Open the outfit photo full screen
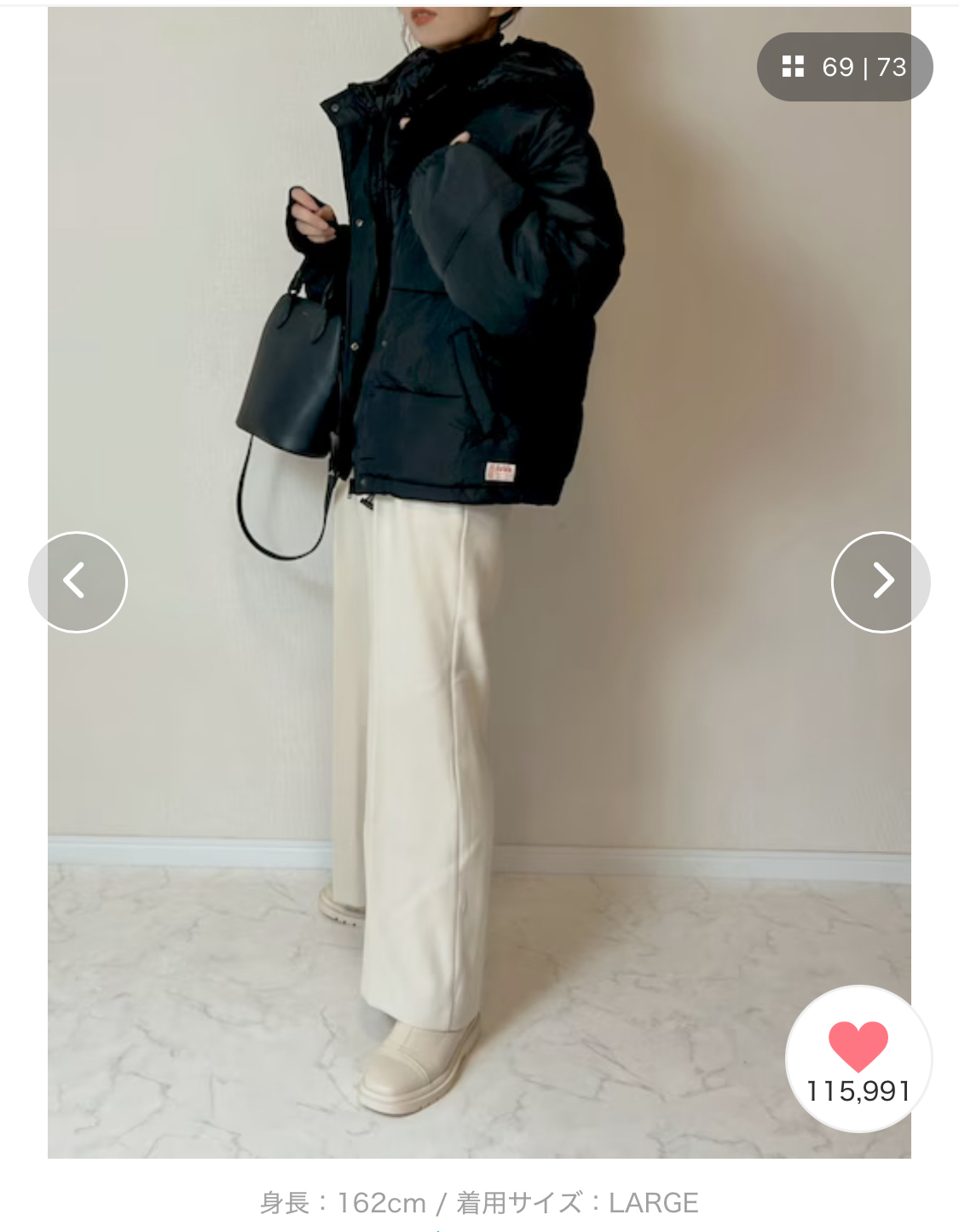The height and width of the screenshot is (1232, 959). (x=479, y=582)
